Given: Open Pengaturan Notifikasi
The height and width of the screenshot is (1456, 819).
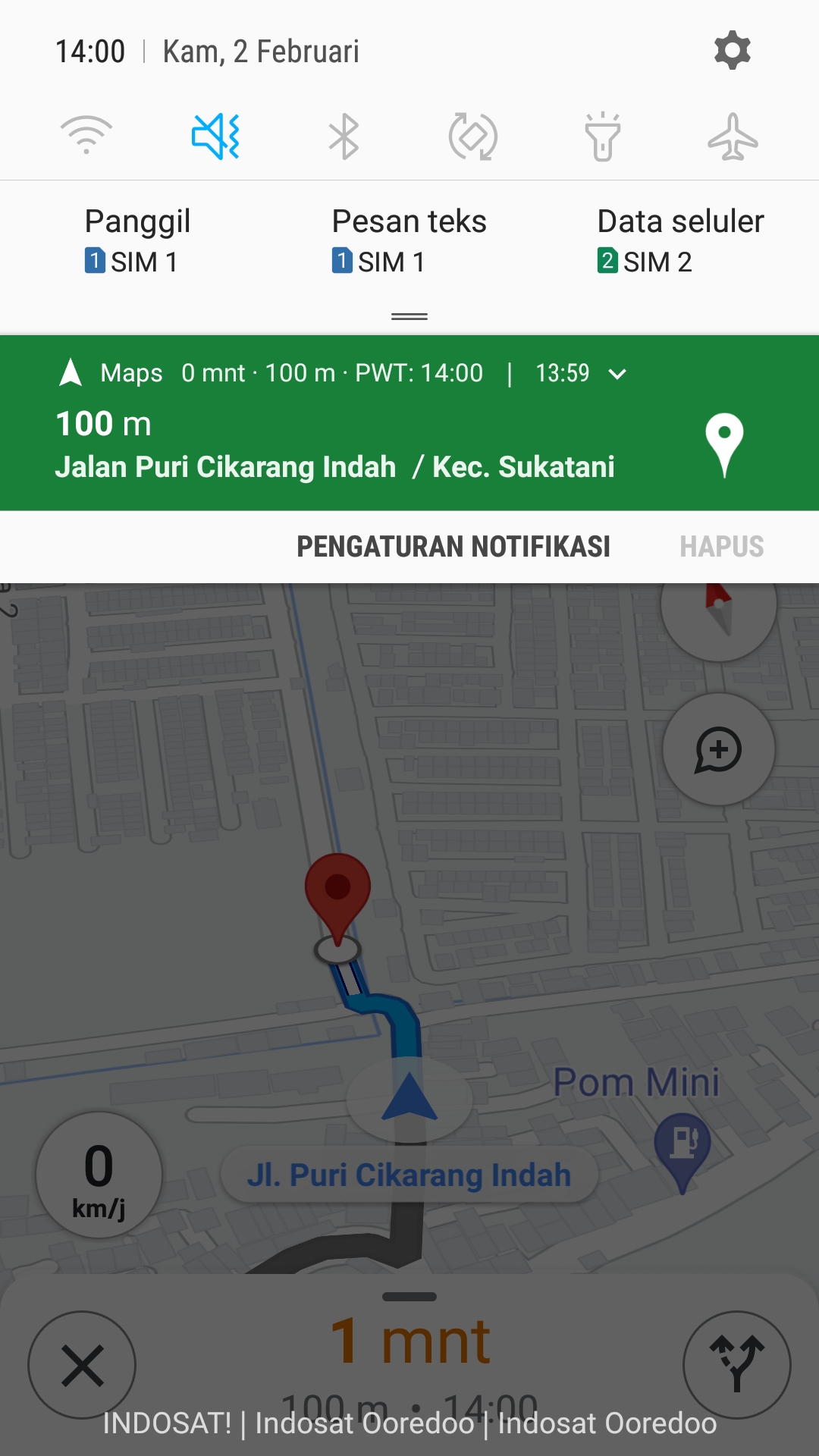Looking at the screenshot, I should tap(453, 547).
